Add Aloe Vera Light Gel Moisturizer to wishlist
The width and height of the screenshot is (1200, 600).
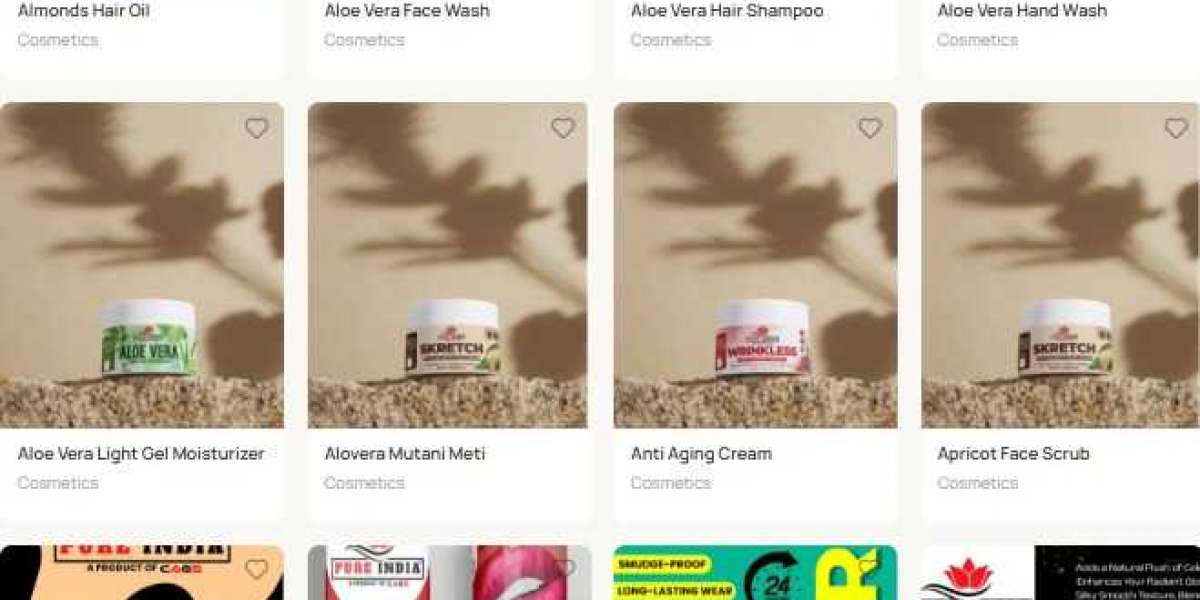click(257, 128)
